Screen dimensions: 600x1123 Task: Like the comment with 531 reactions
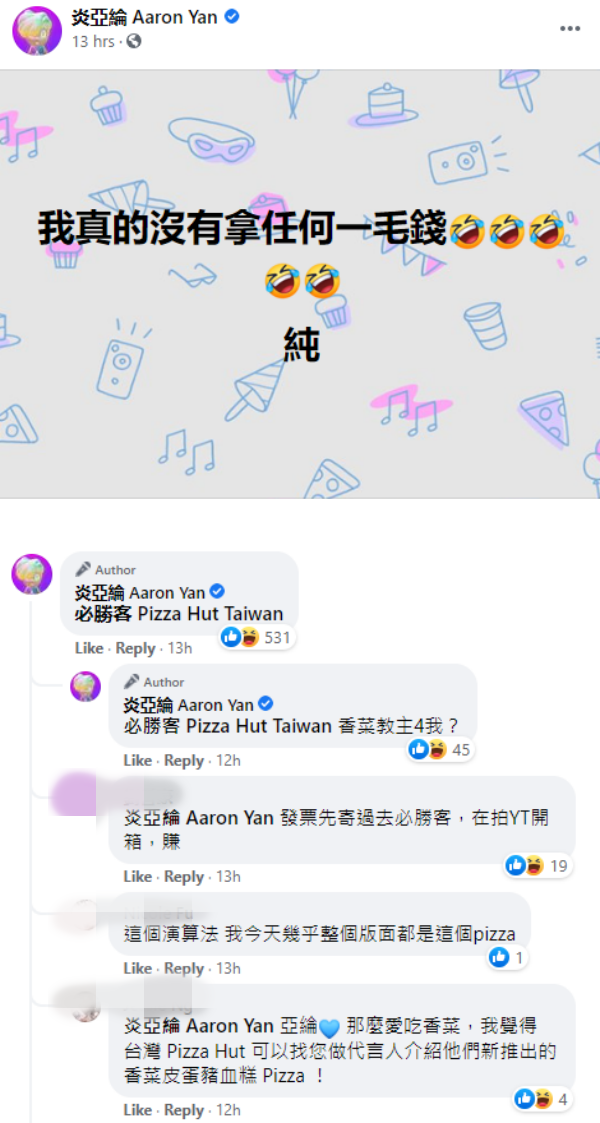pyautogui.click(x=88, y=648)
